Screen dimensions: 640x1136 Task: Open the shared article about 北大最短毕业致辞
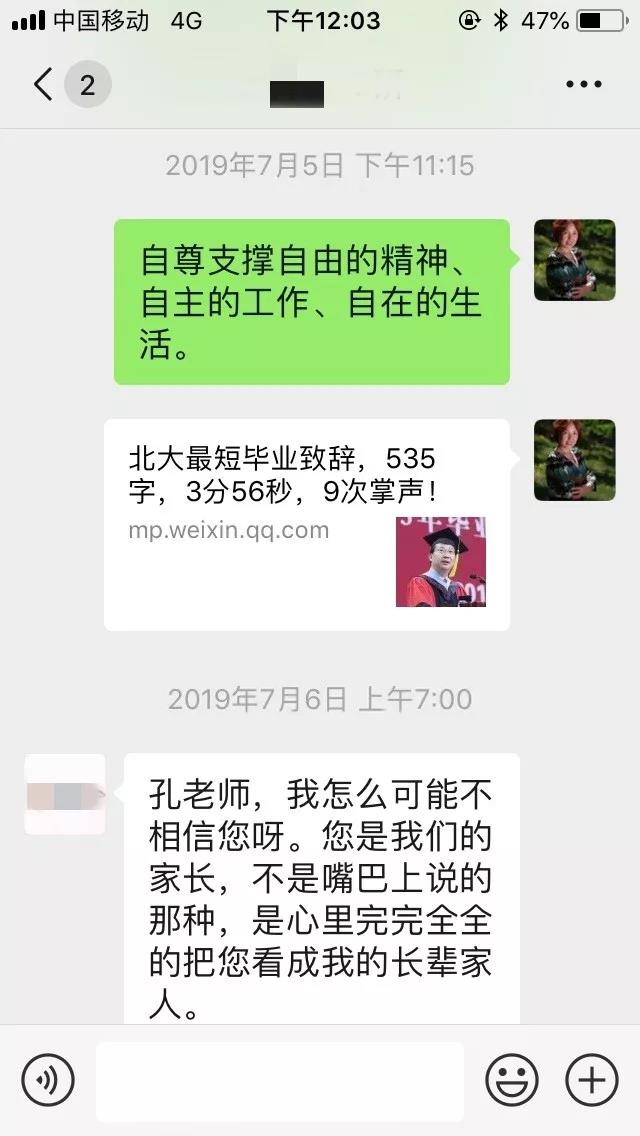click(306, 524)
